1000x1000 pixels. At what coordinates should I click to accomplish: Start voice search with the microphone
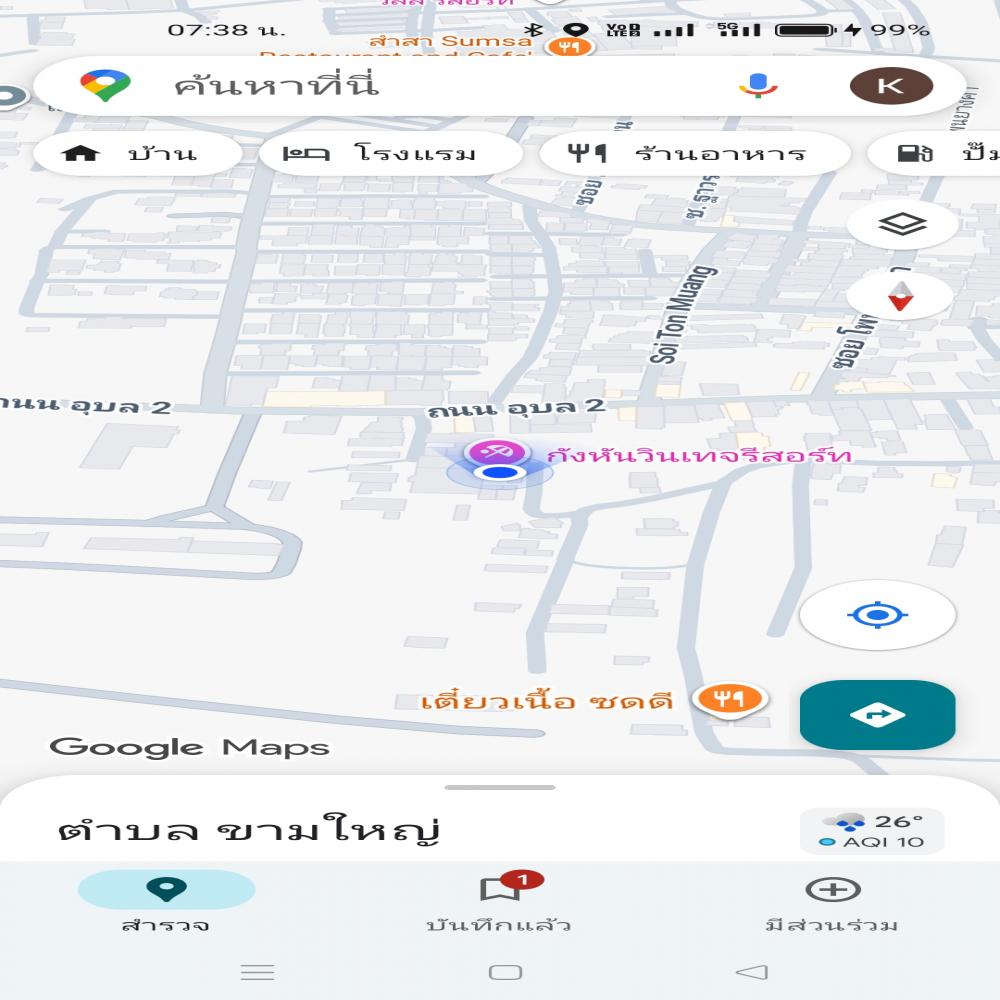758,85
